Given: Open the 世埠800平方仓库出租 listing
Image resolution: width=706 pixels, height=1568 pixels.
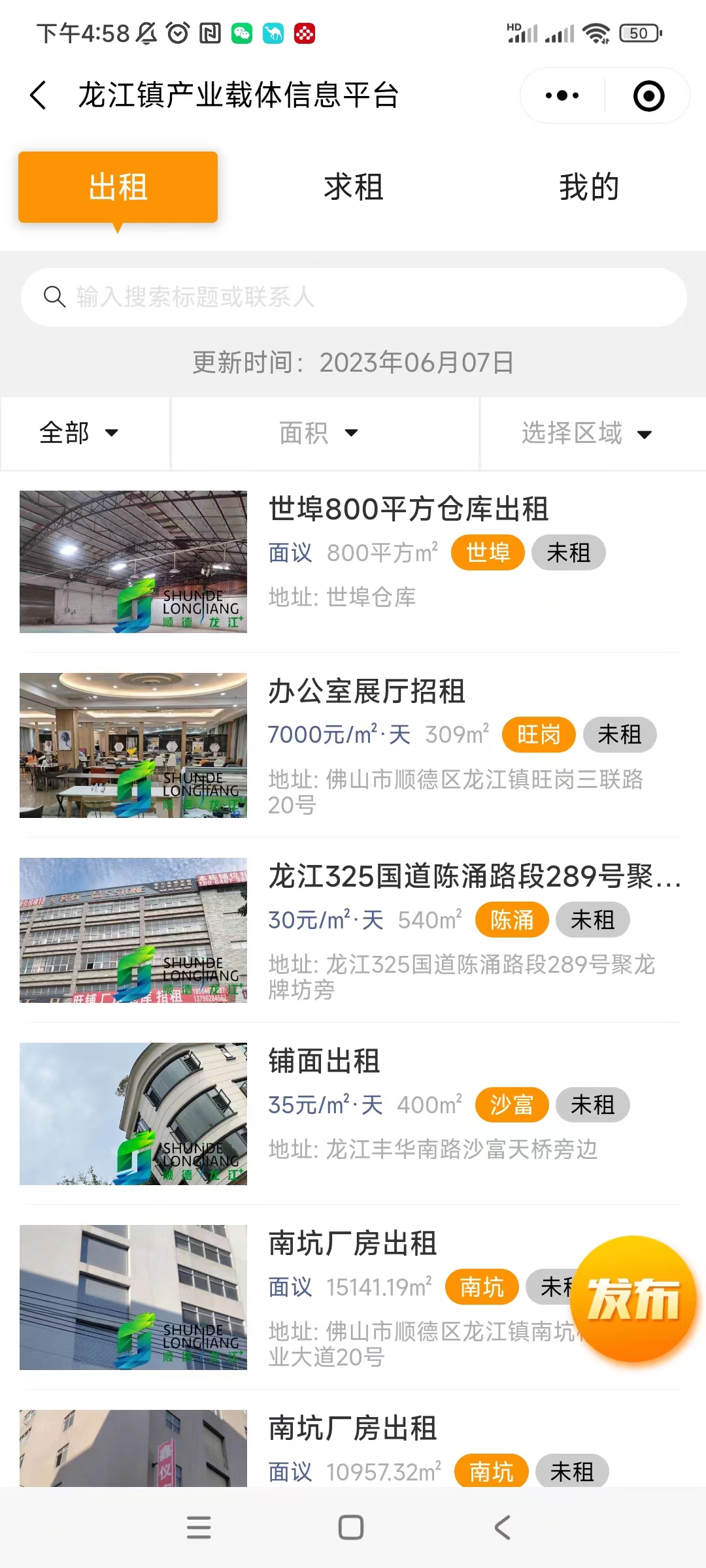Looking at the screenshot, I should 408,509.
